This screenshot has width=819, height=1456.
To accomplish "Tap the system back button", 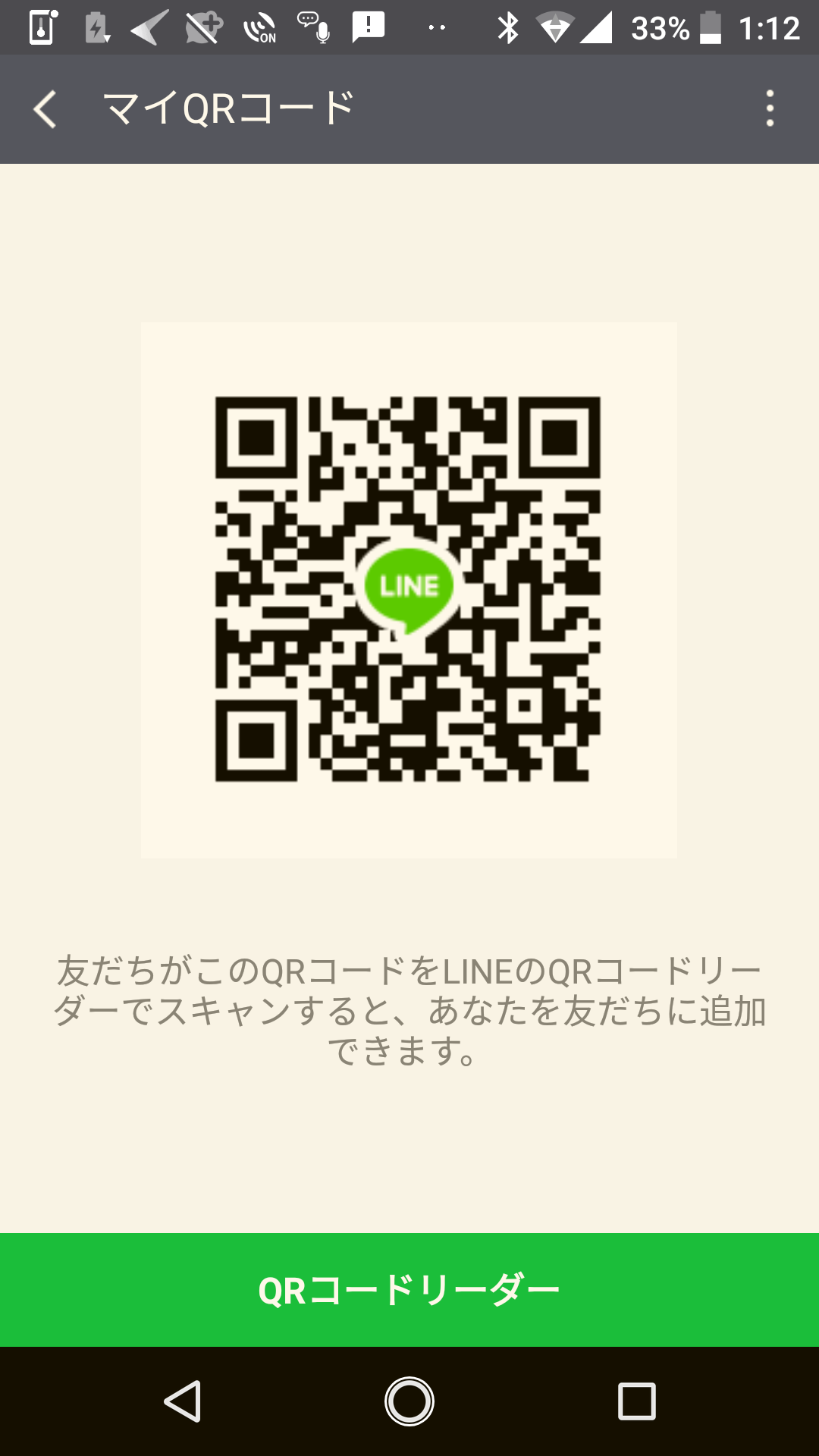I will (x=183, y=1401).
